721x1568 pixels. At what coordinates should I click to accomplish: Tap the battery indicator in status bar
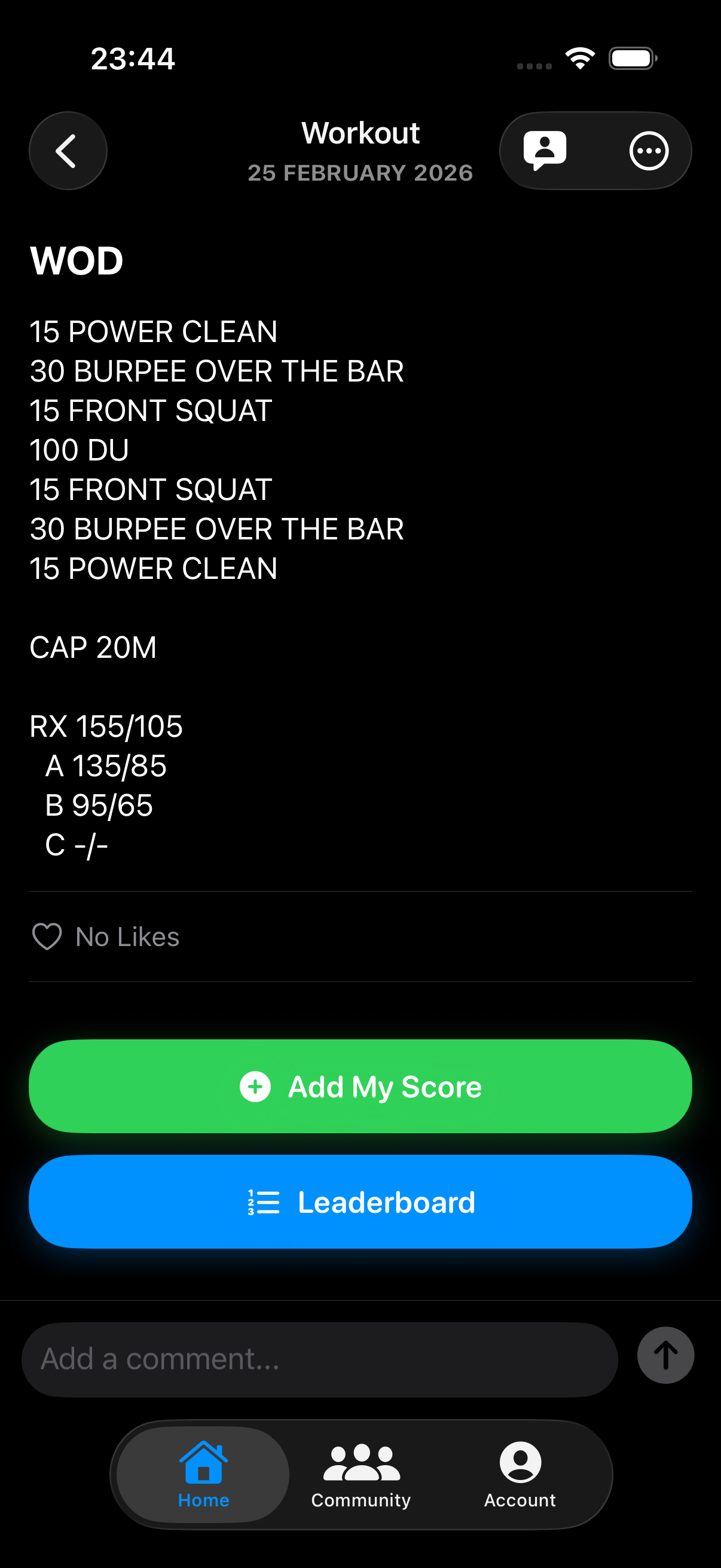click(x=631, y=57)
